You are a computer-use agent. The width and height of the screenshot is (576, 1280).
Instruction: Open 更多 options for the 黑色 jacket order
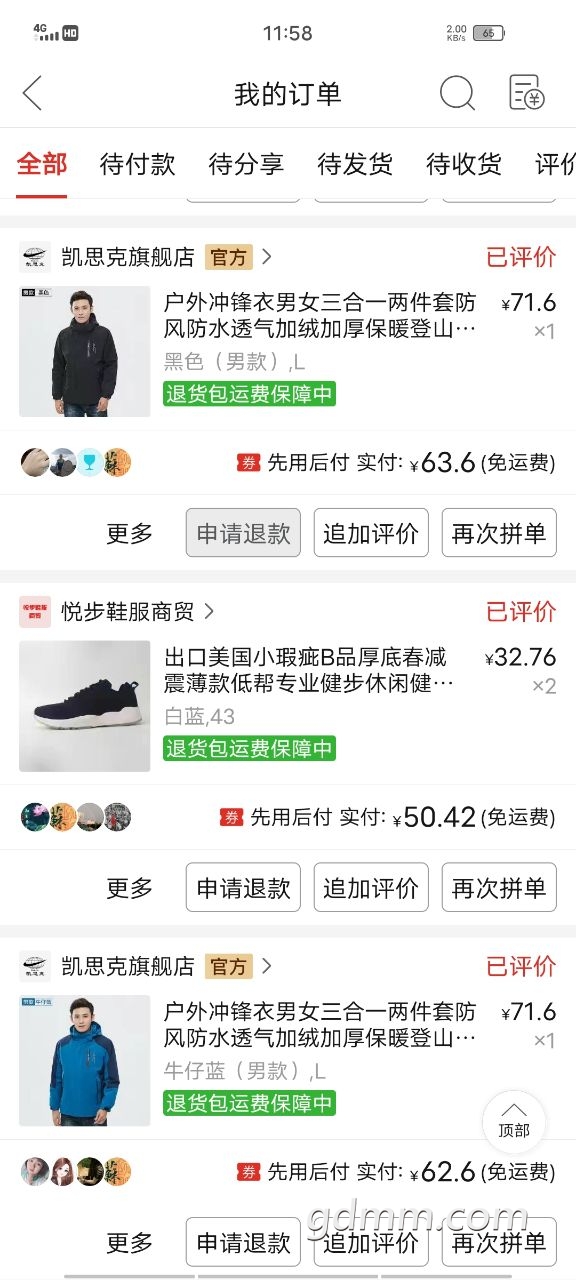130,533
